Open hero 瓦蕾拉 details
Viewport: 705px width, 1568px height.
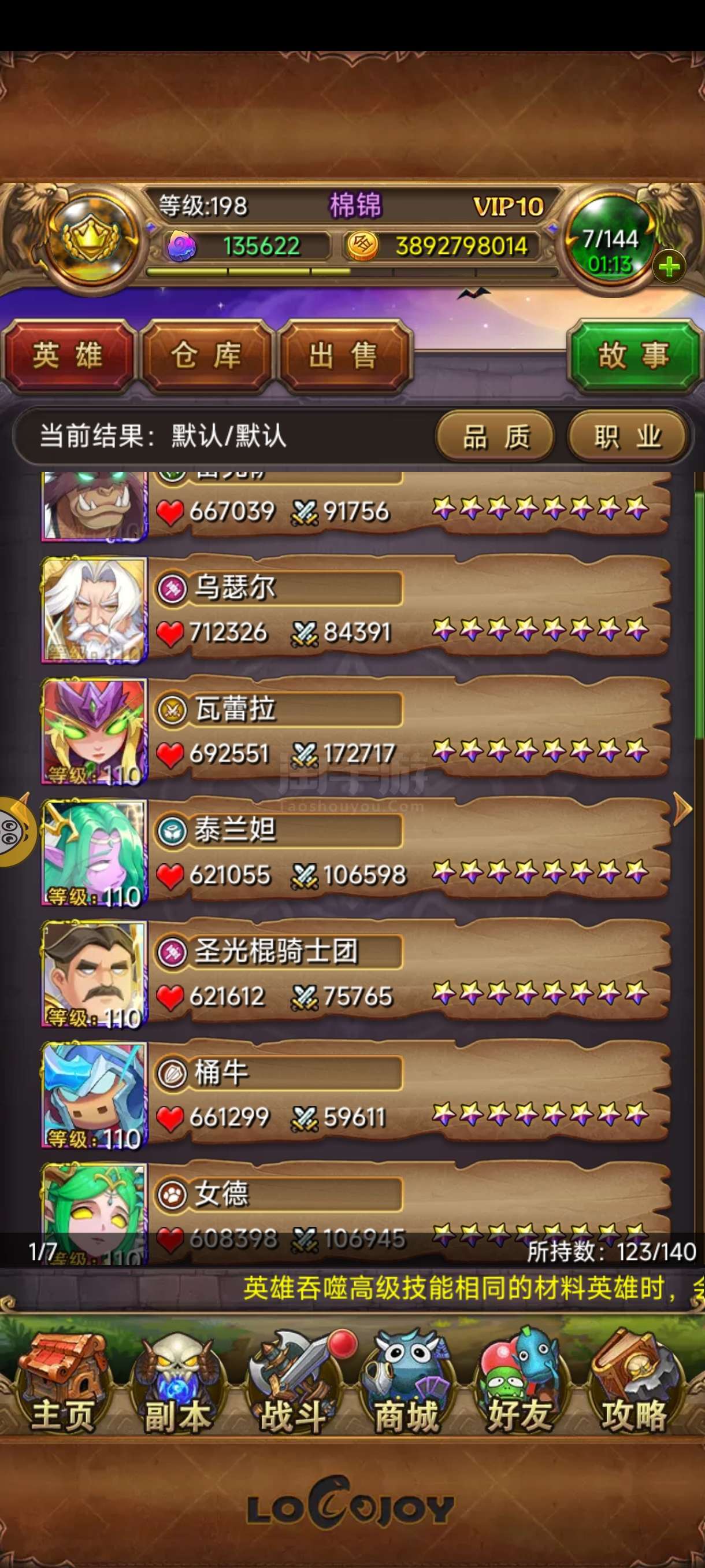(x=356, y=731)
